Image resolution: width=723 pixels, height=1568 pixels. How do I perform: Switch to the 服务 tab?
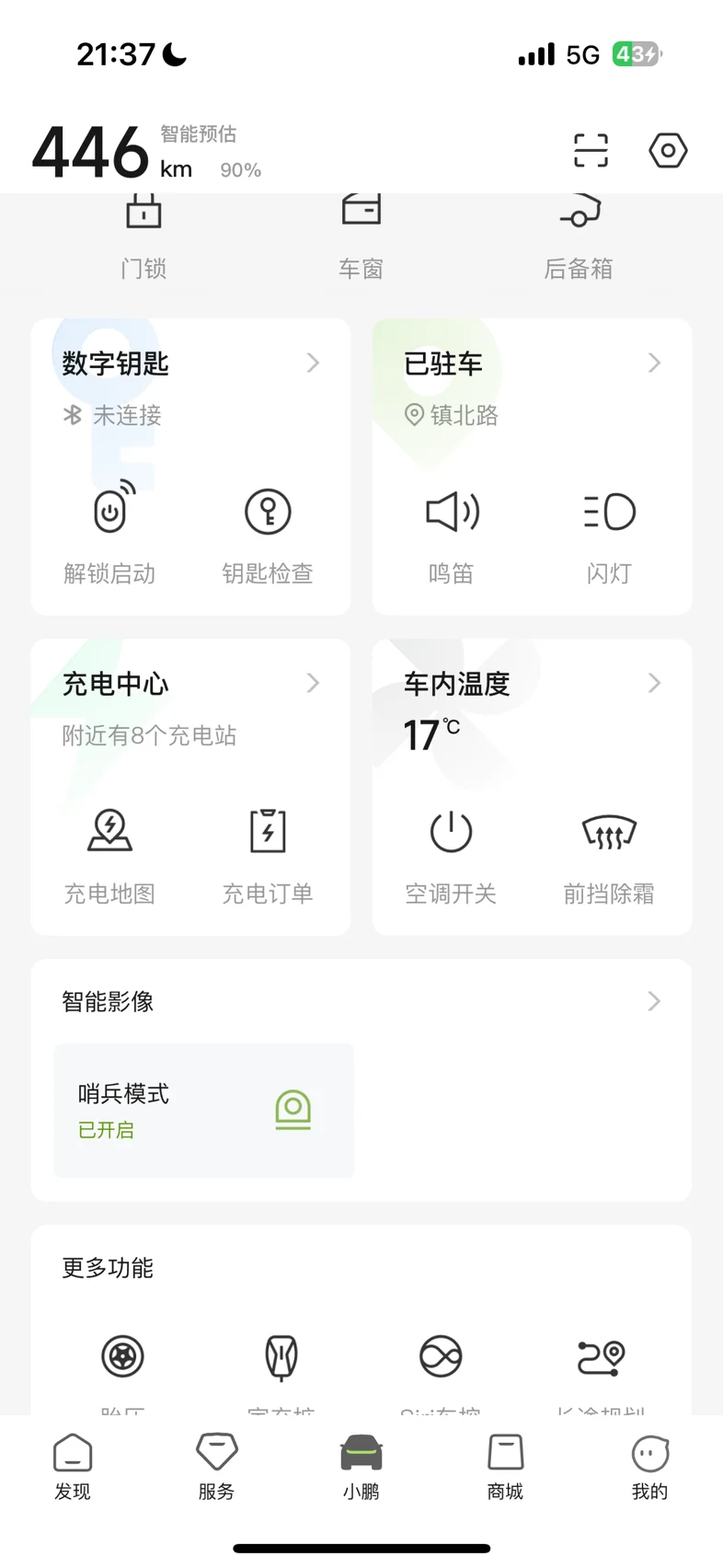coord(217,1467)
